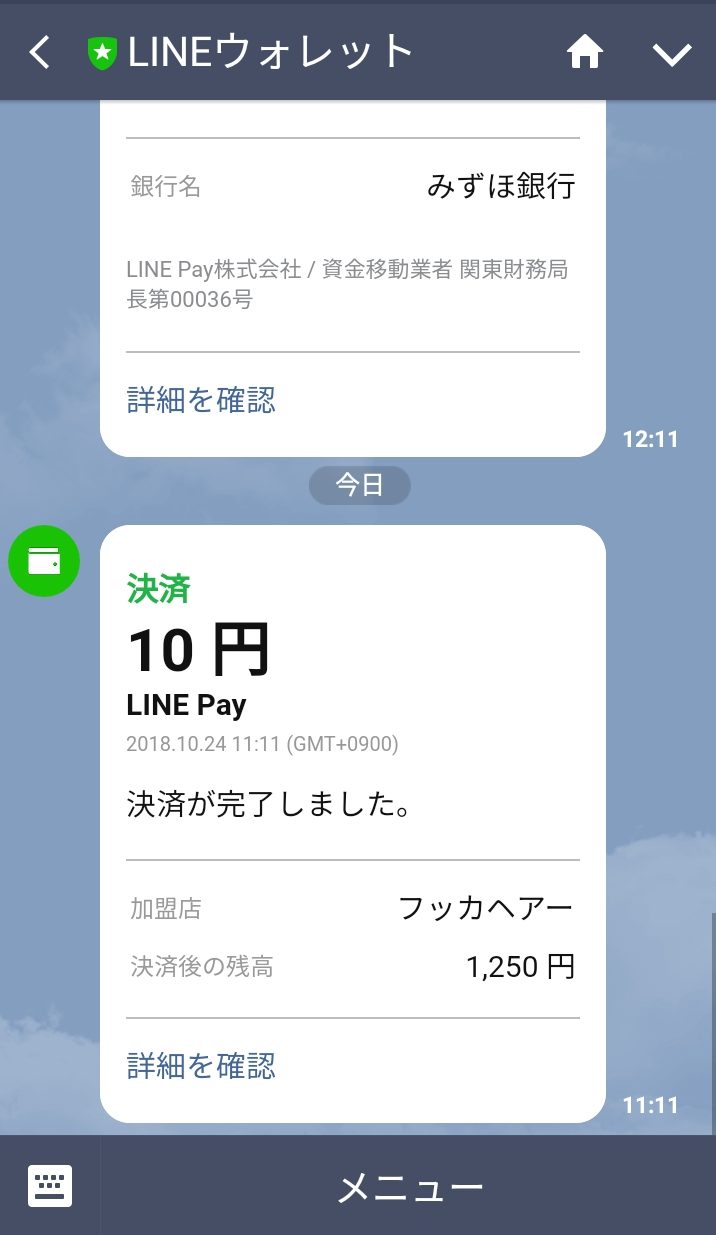The width and height of the screenshot is (716, 1235).
Task: Expand the dropdown chevron in header
Action: pos(672,54)
